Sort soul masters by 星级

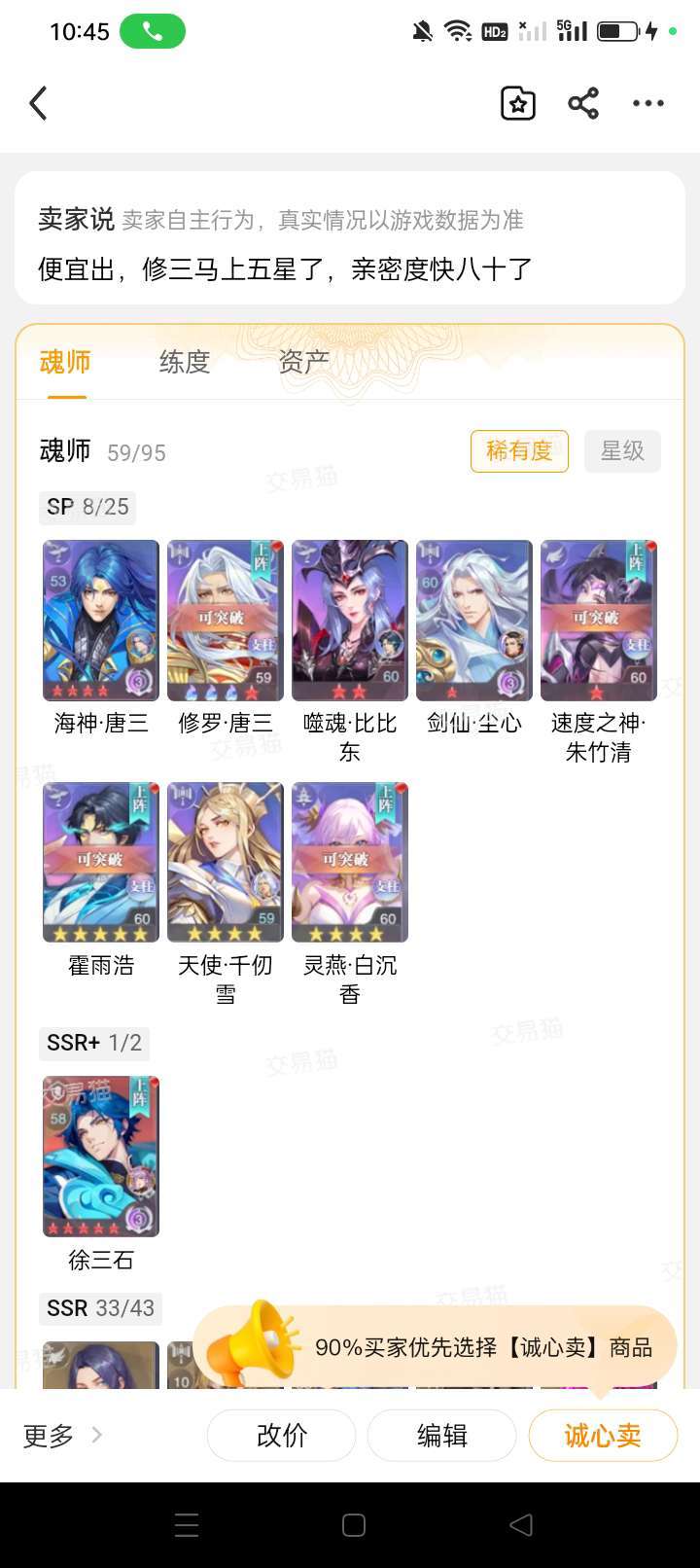[622, 451]
